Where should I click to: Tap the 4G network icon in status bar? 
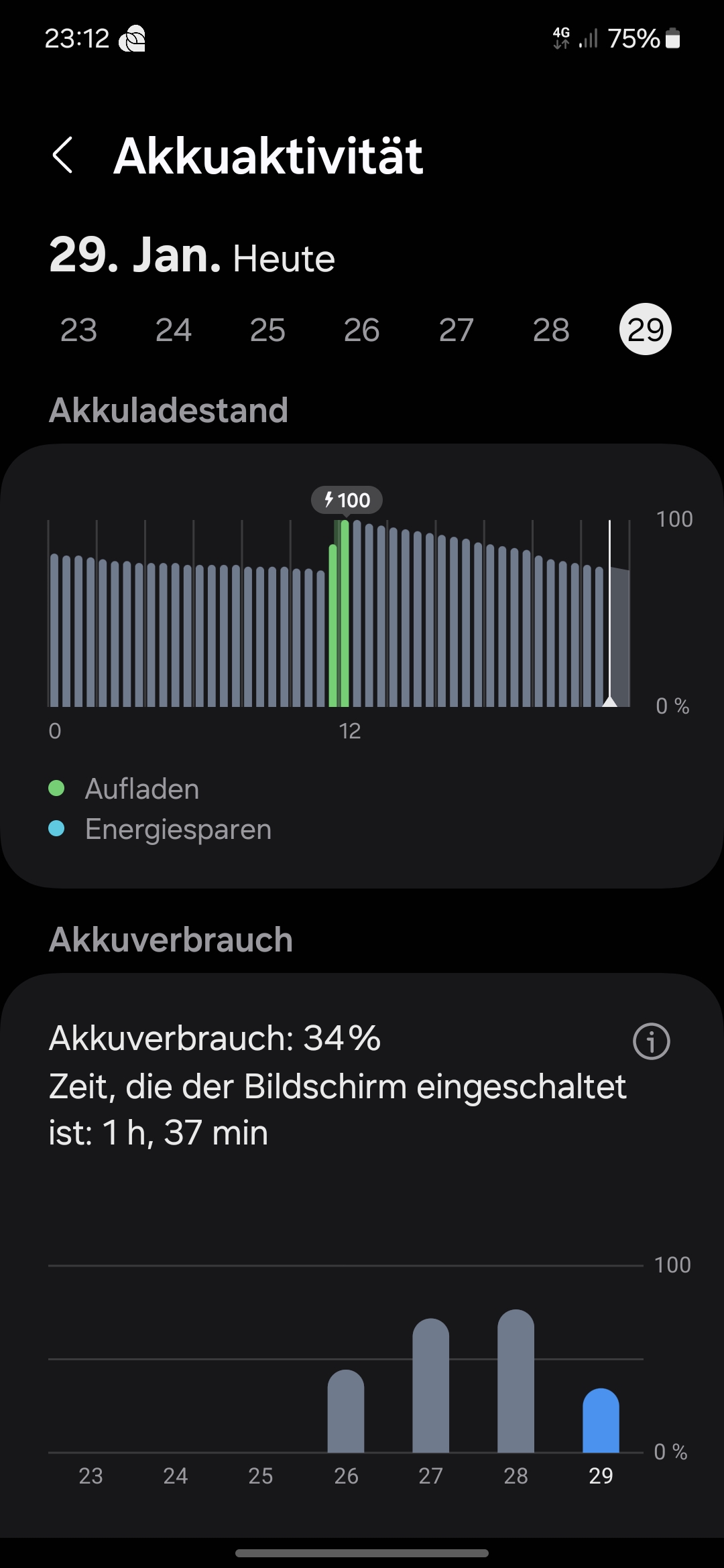[562, 39]
